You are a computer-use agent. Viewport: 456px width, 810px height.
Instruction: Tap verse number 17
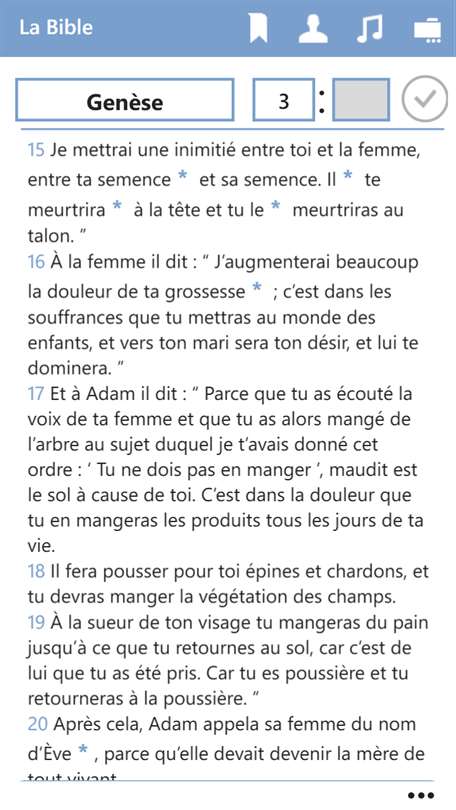[36, 394]
